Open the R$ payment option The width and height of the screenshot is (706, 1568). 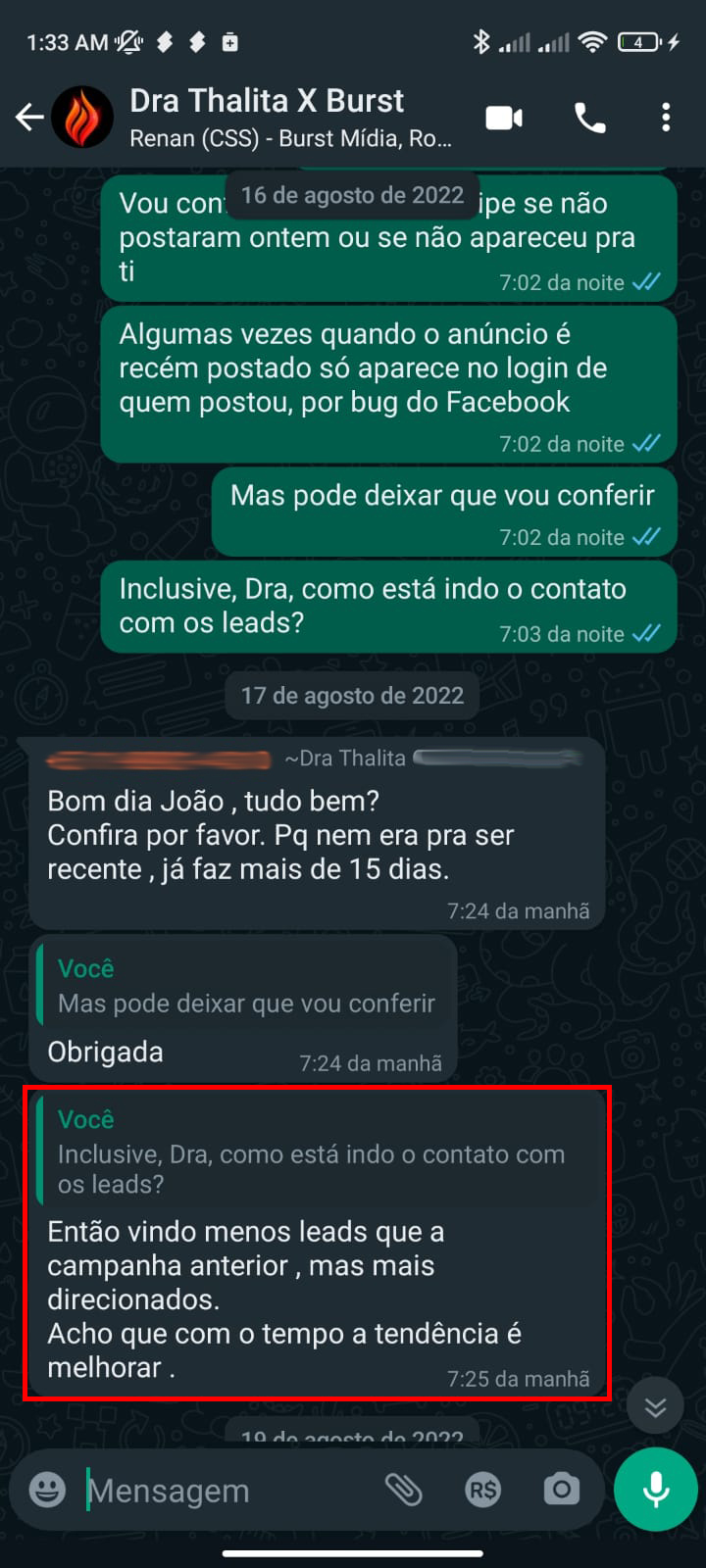[x=482, y=1490]
